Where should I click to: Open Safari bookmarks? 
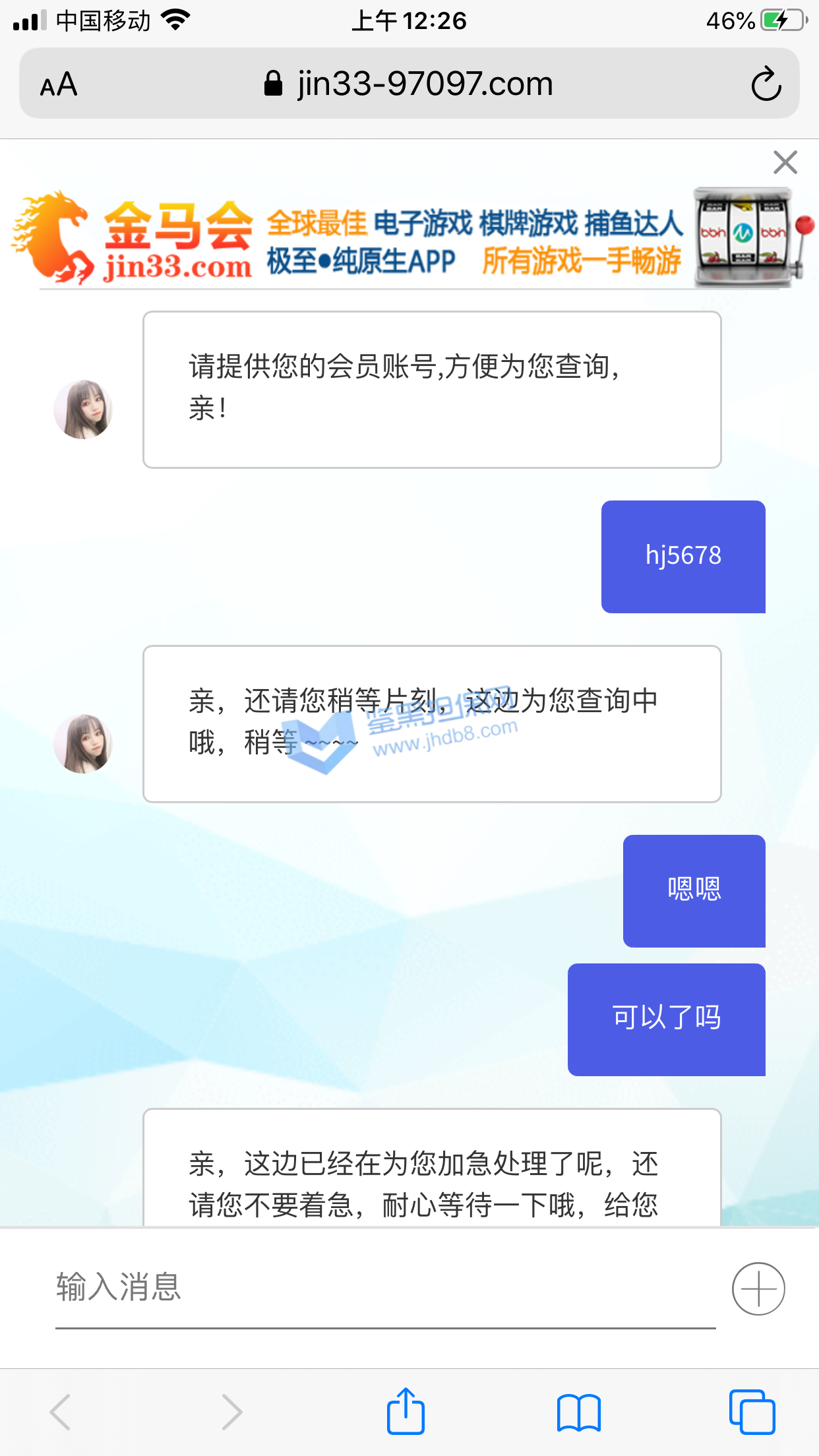[578, 1412]
